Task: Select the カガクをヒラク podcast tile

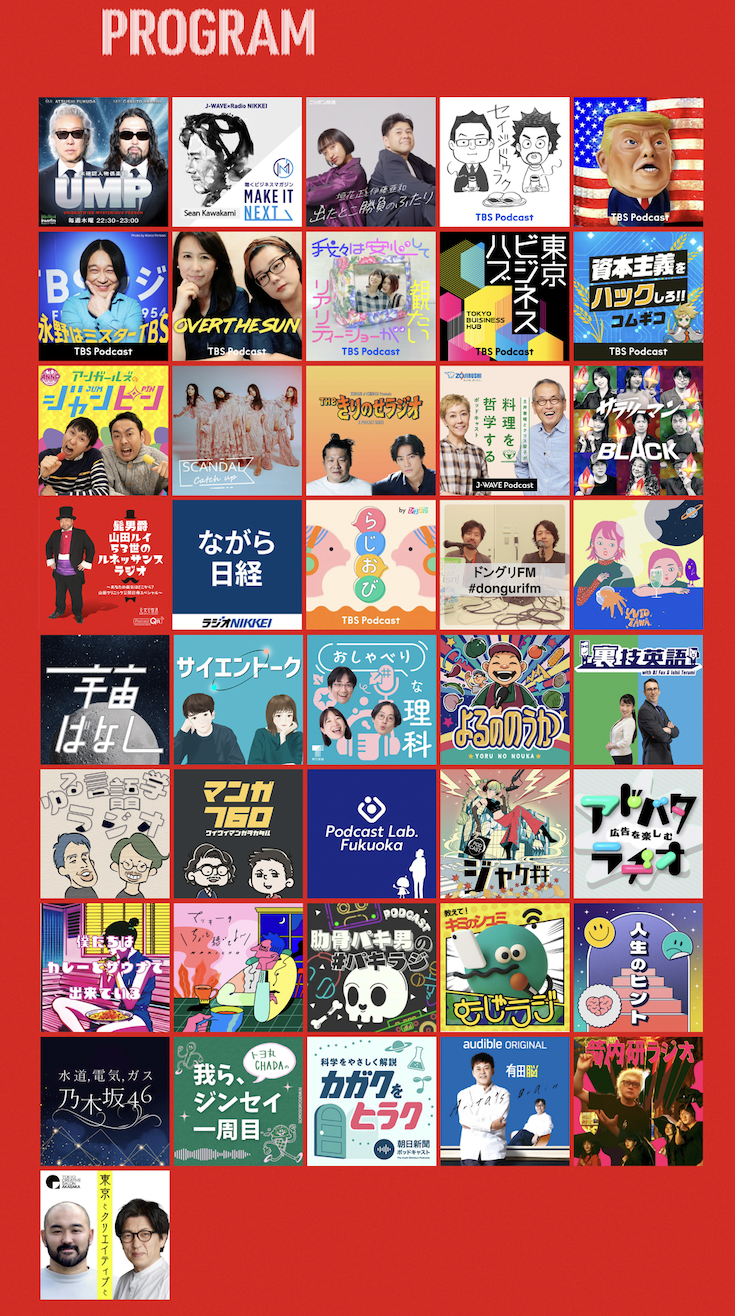Action: coord(371,1101)
